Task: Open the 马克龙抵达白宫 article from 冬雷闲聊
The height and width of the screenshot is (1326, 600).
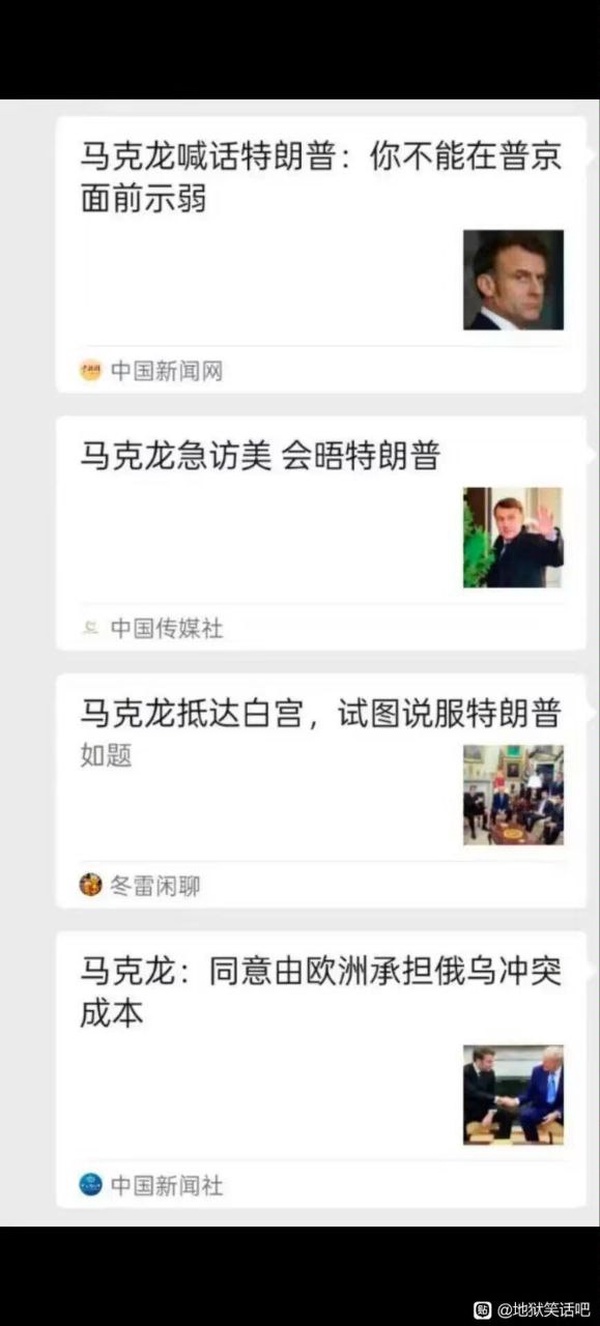Action: (320, 714)
